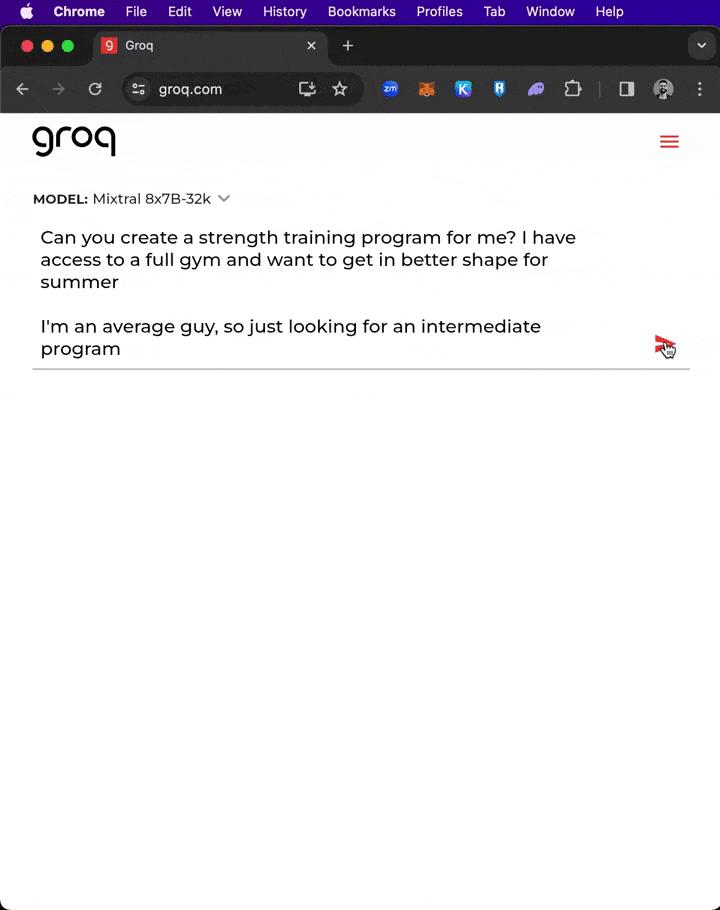Image resolution: width=720 pixels, height=910 pixels.
Task: Reload the groq.com page
Action: [x=95, y=89]
